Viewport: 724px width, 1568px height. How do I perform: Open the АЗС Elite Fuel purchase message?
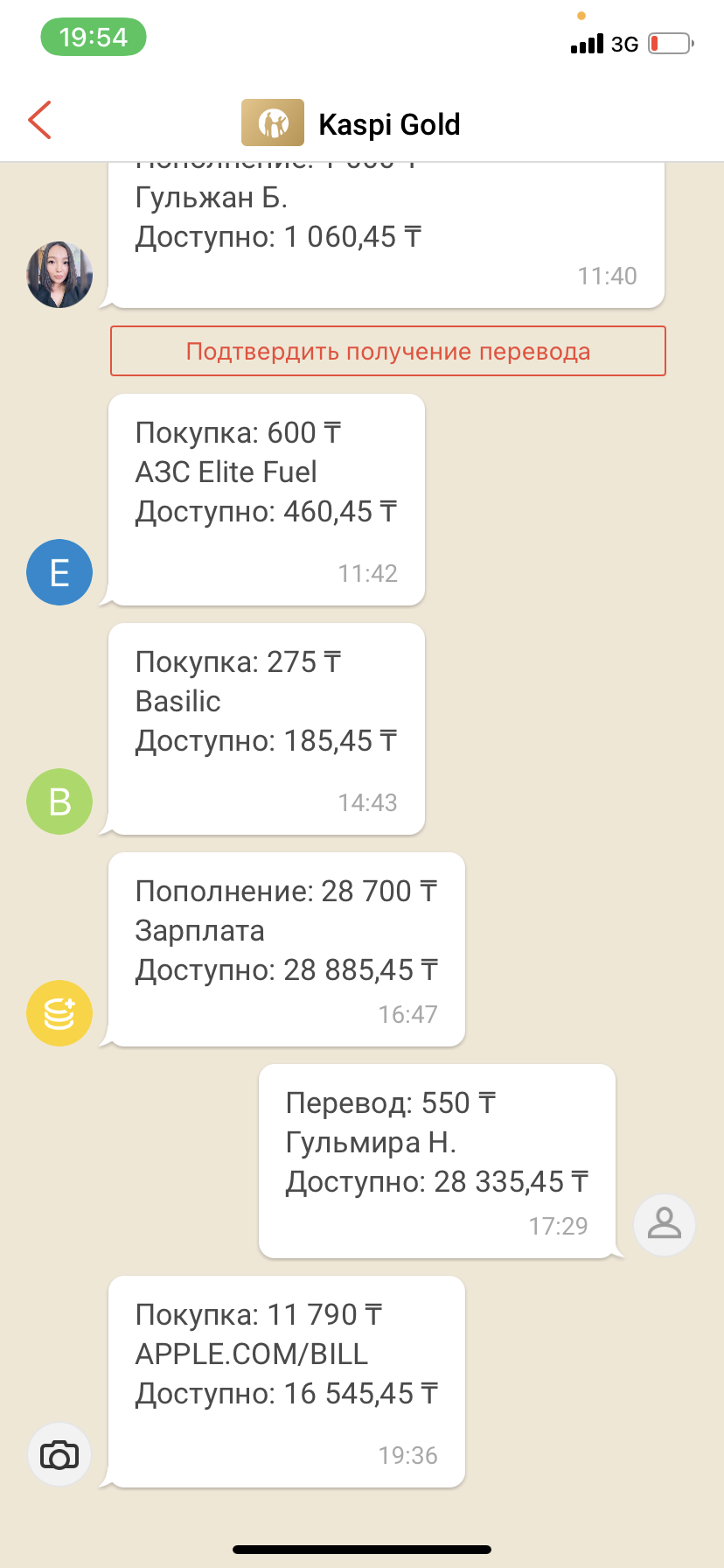266,500
